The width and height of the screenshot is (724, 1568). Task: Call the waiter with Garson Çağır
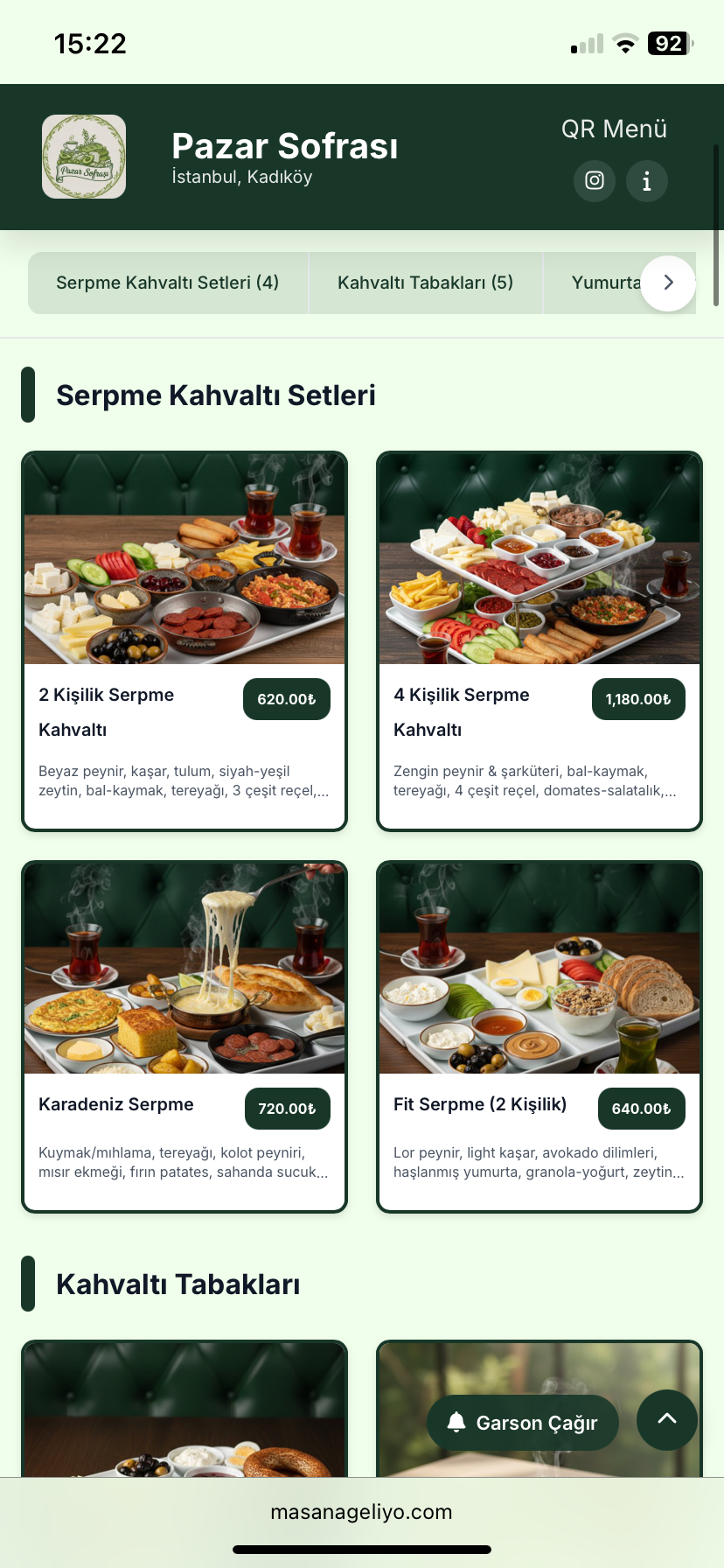[523, 1423]
